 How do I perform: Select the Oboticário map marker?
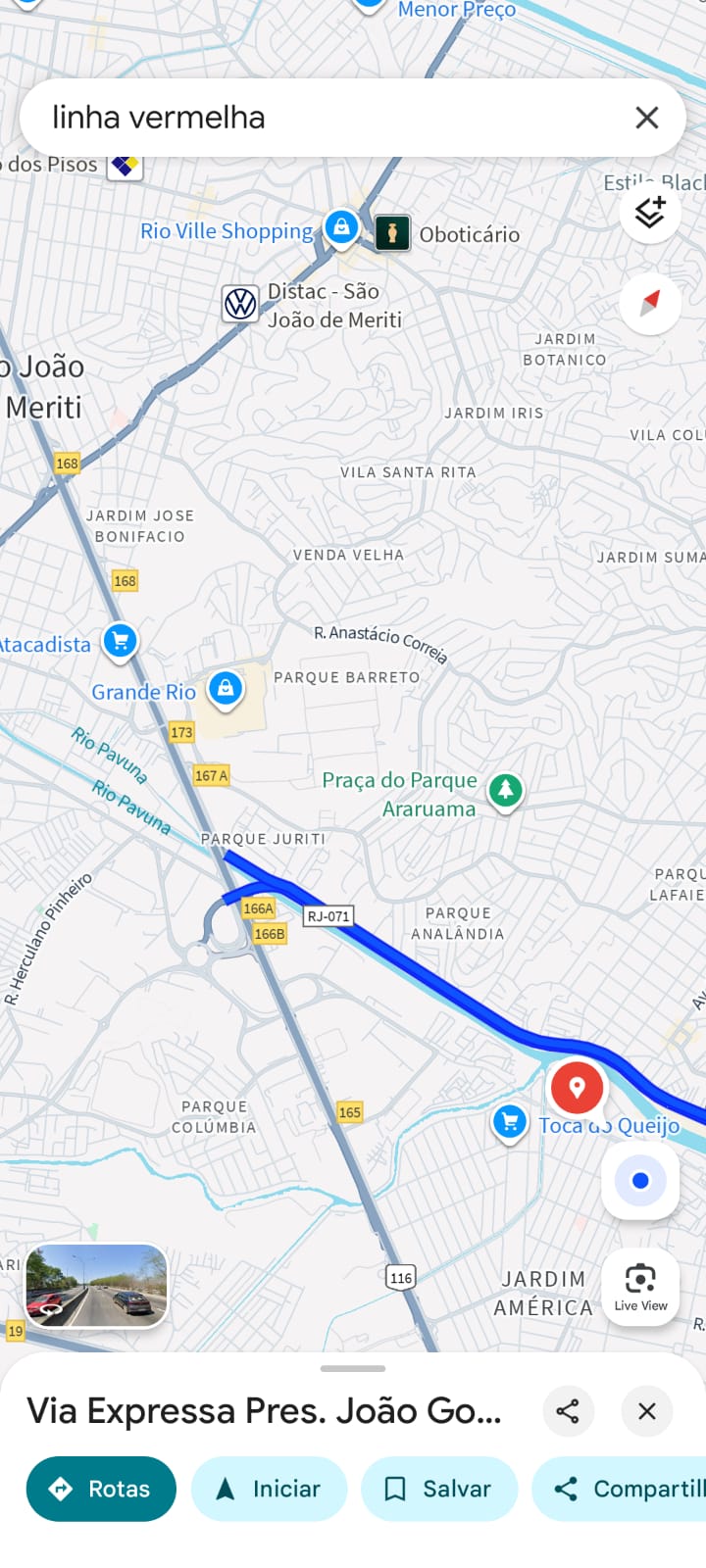coord(392,233)
